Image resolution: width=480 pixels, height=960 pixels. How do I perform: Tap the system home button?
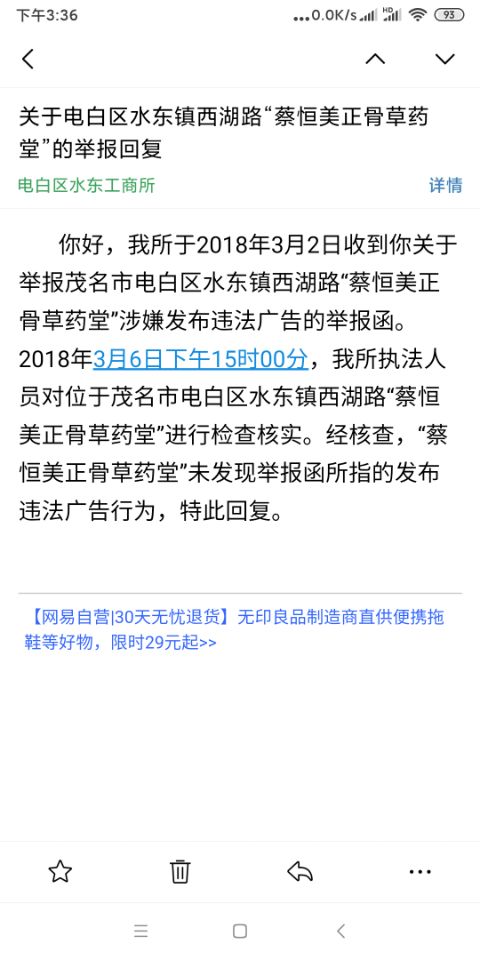pos(240,931)
